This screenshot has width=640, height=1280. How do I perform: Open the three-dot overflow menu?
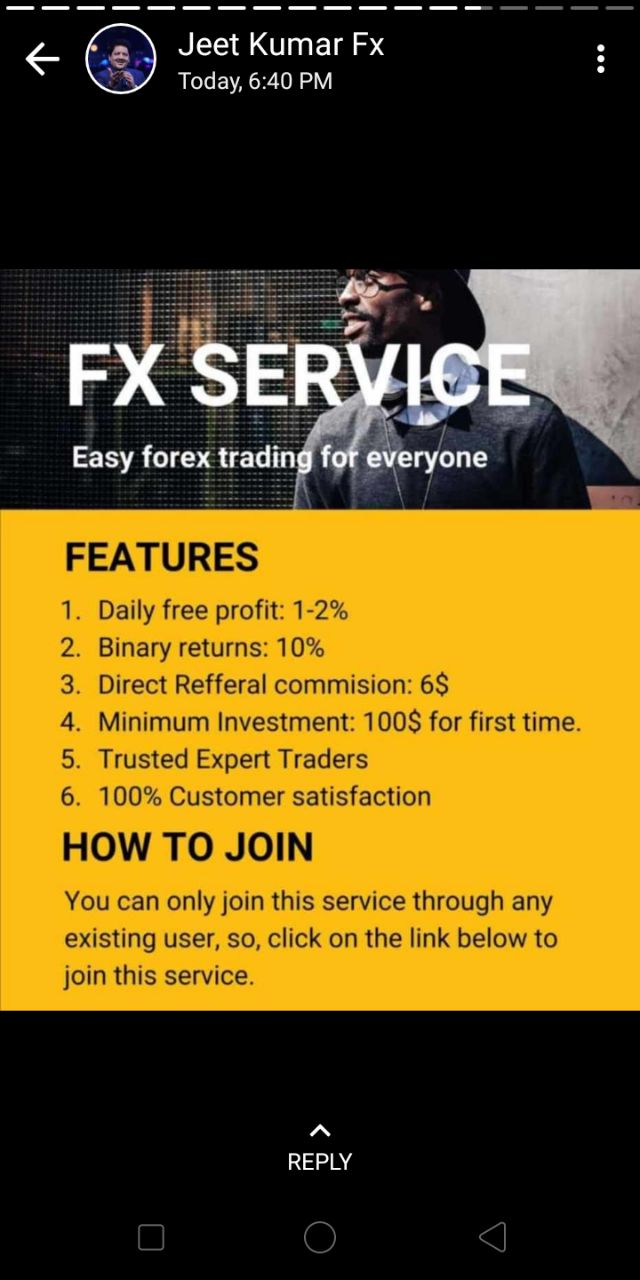[x=600, y=59]
